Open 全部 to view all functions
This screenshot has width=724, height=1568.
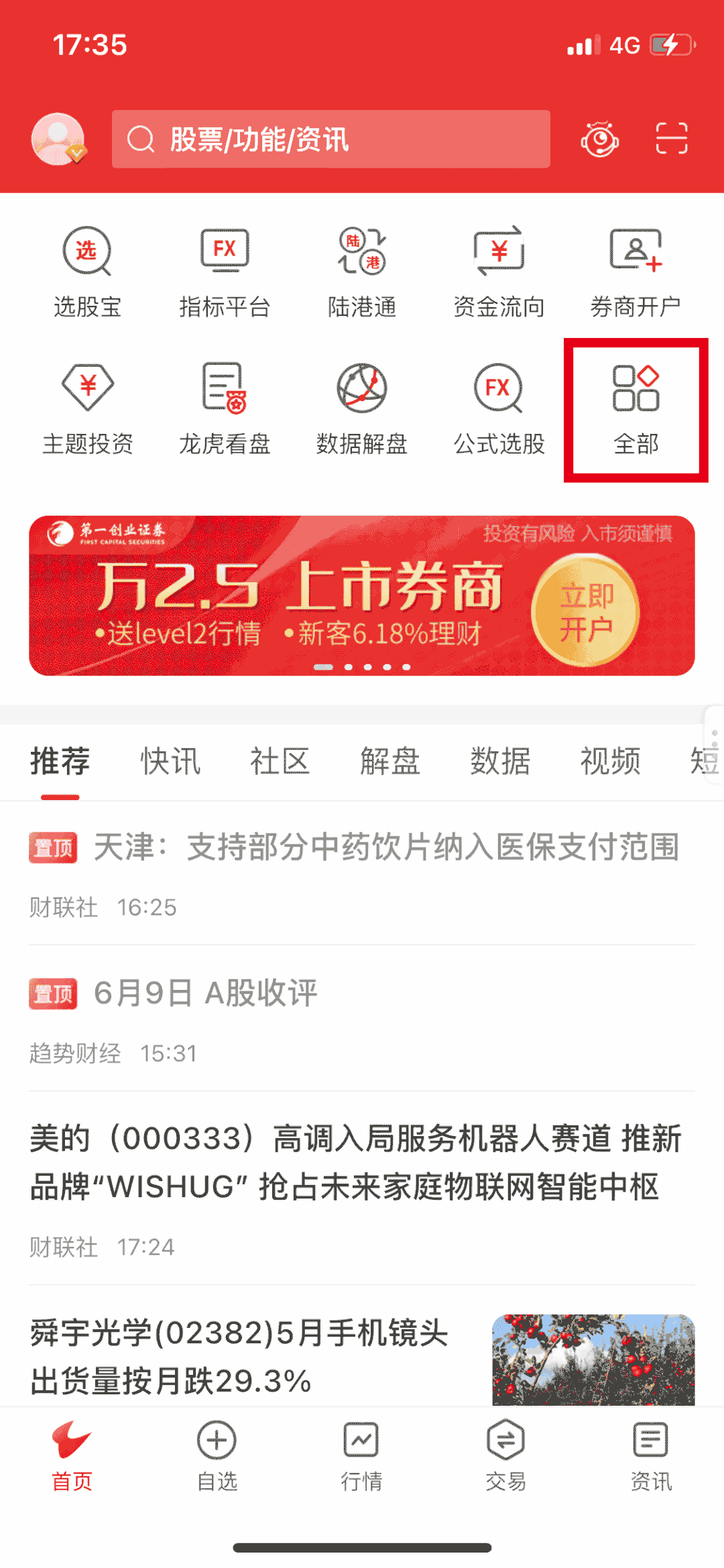click(636, 410)
